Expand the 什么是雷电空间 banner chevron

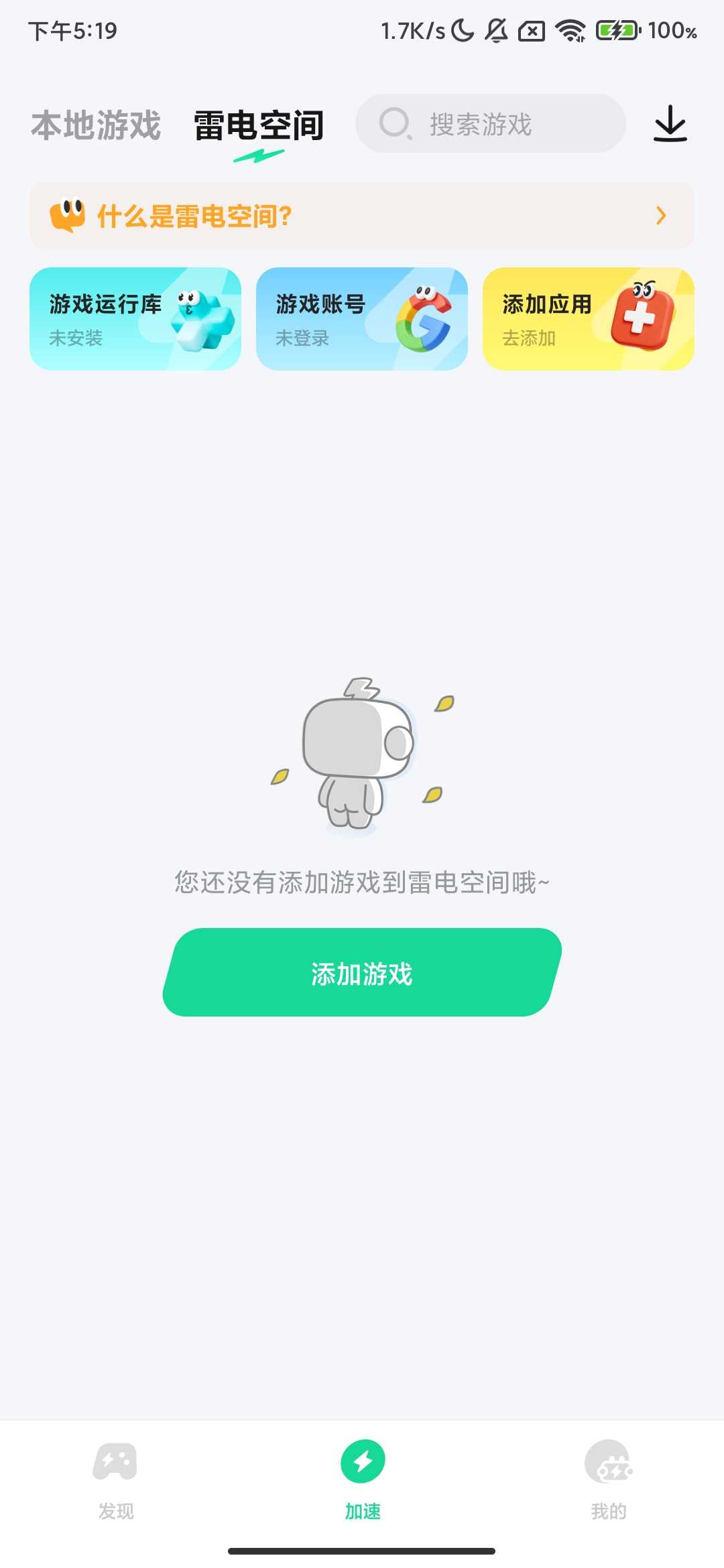tap(660, 216)
